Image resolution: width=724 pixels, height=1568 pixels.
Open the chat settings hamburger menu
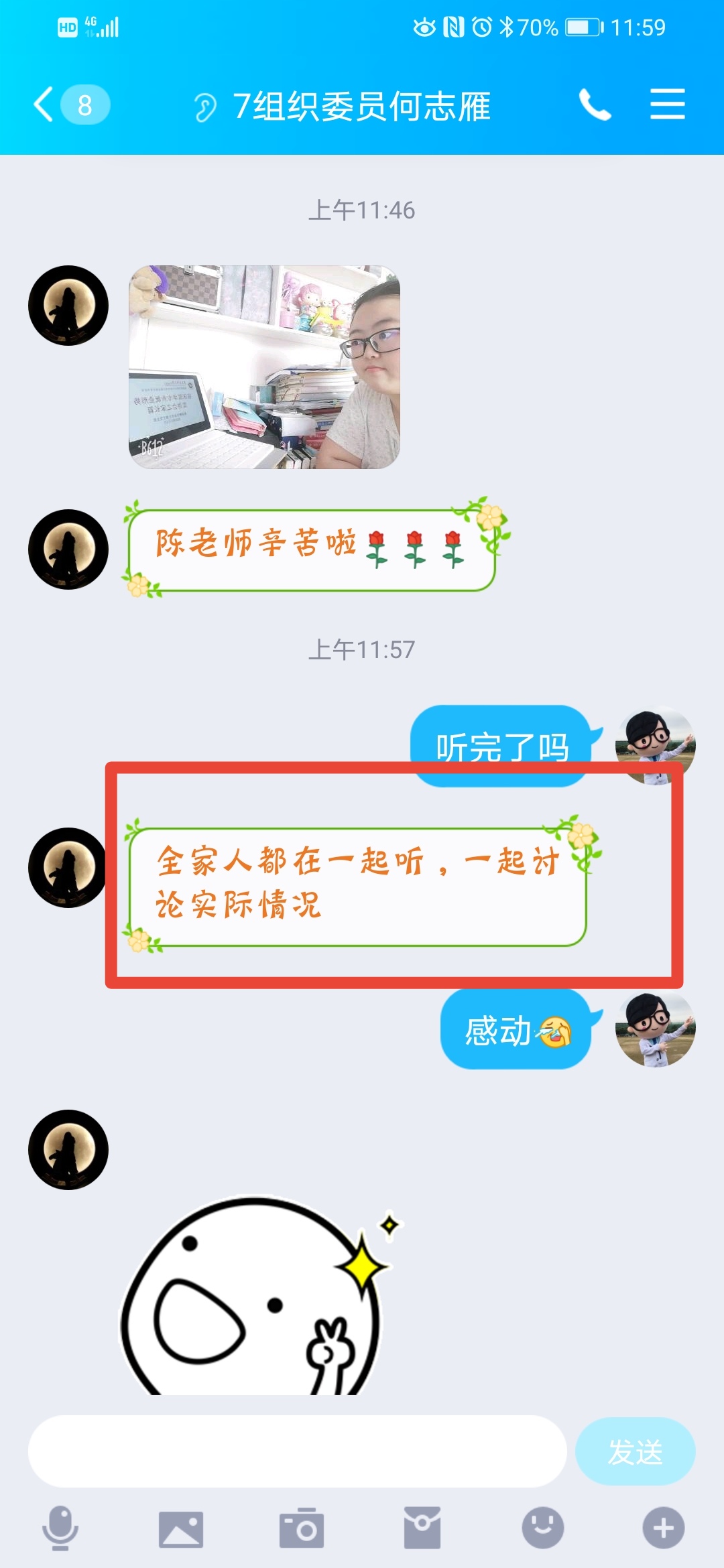click(x=667, y=105)
